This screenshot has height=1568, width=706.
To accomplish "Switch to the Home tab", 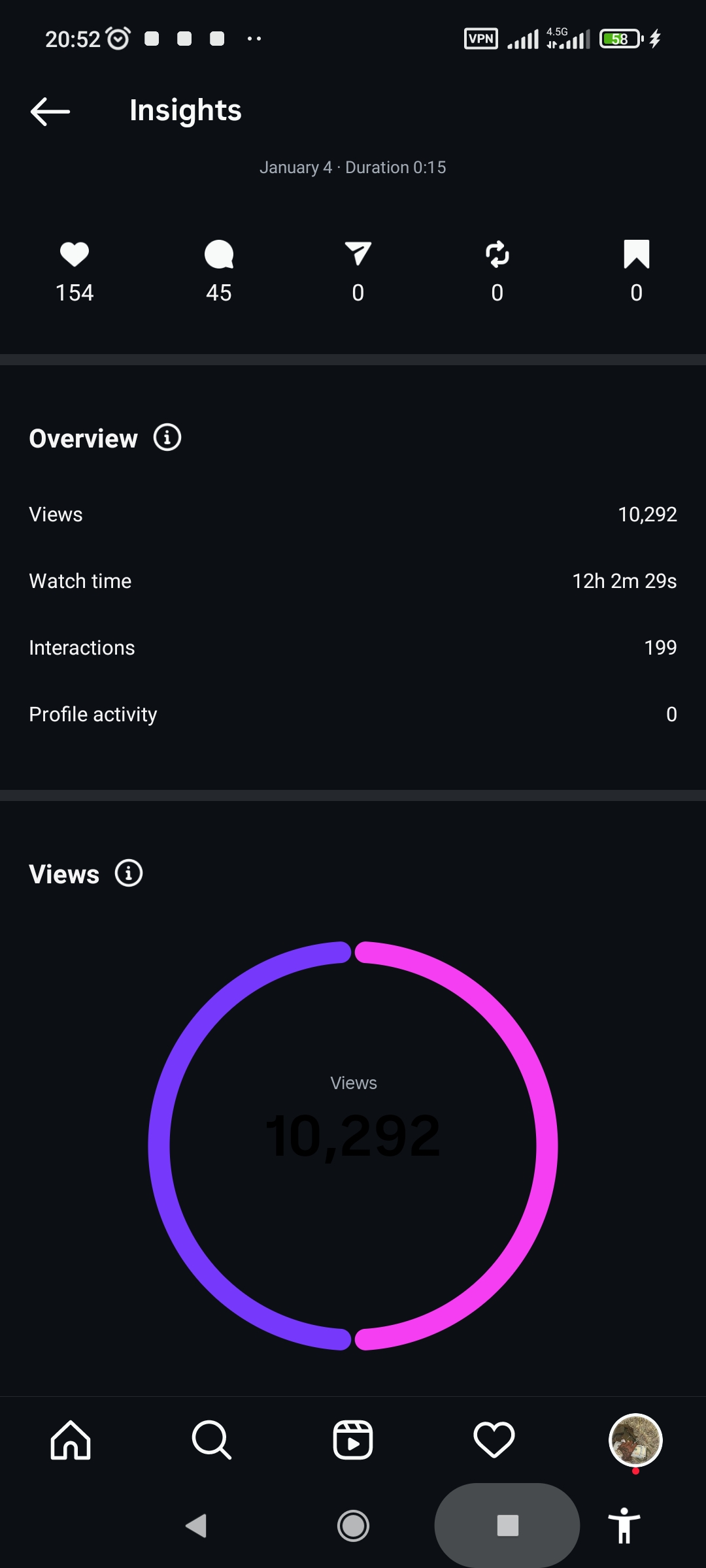I will click(71, 1440).
